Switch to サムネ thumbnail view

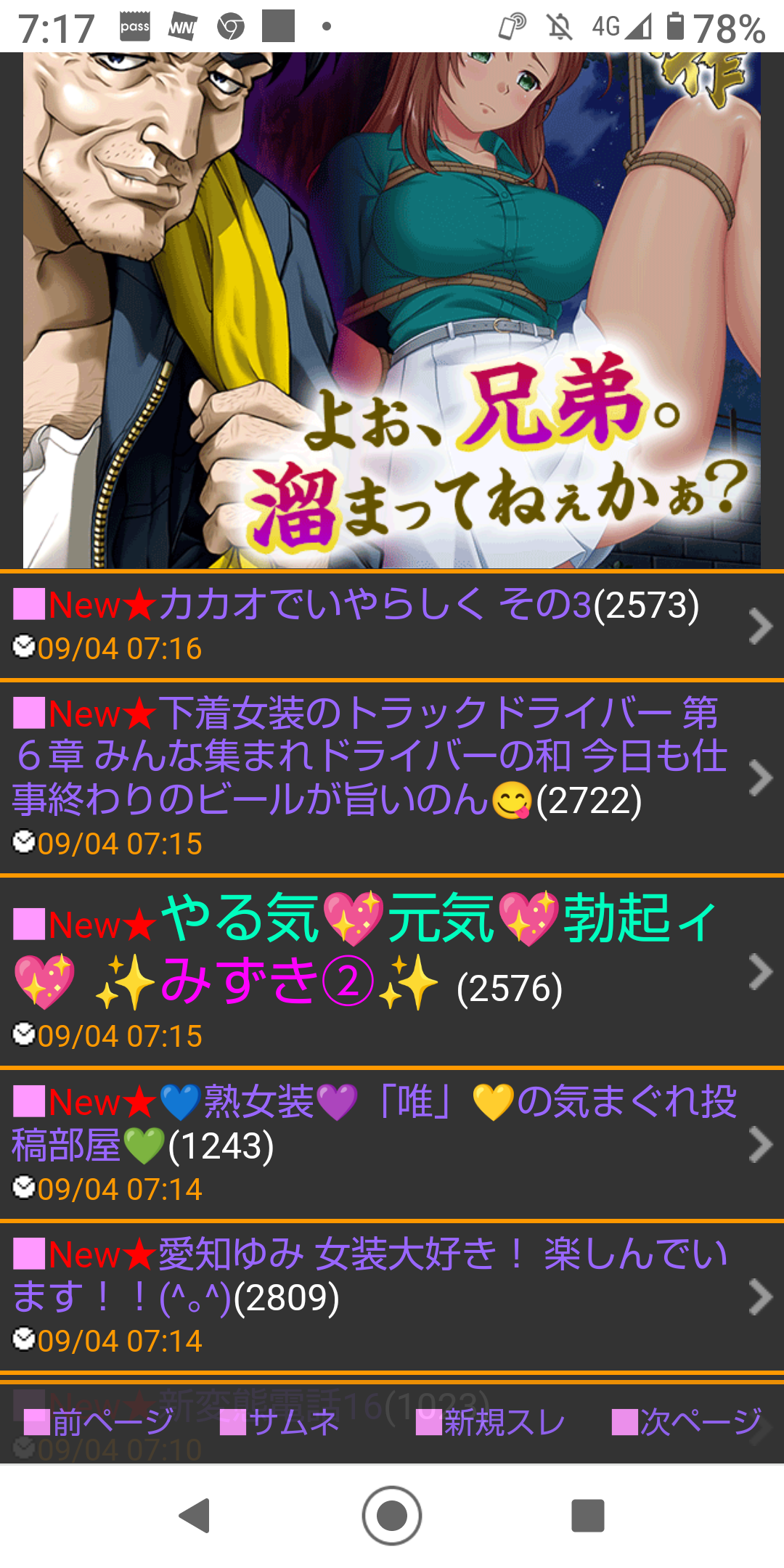coord(279,1422)
